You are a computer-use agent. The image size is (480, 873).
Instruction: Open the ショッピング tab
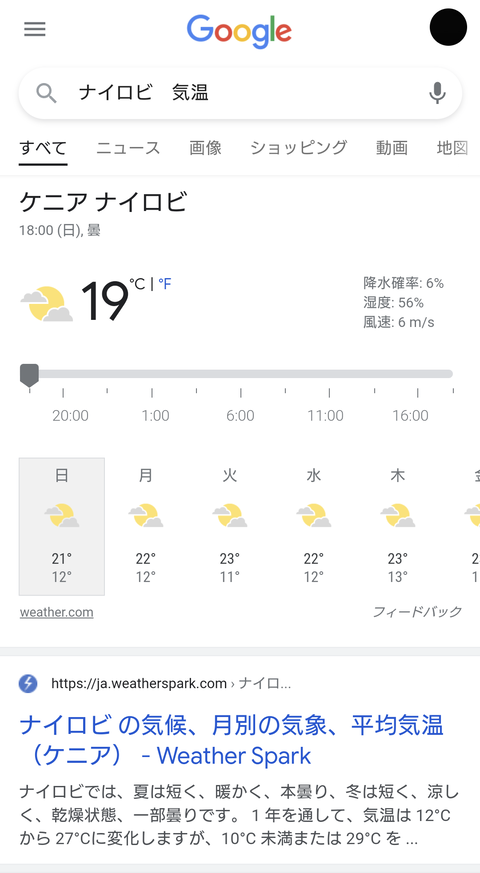(298, 148)
